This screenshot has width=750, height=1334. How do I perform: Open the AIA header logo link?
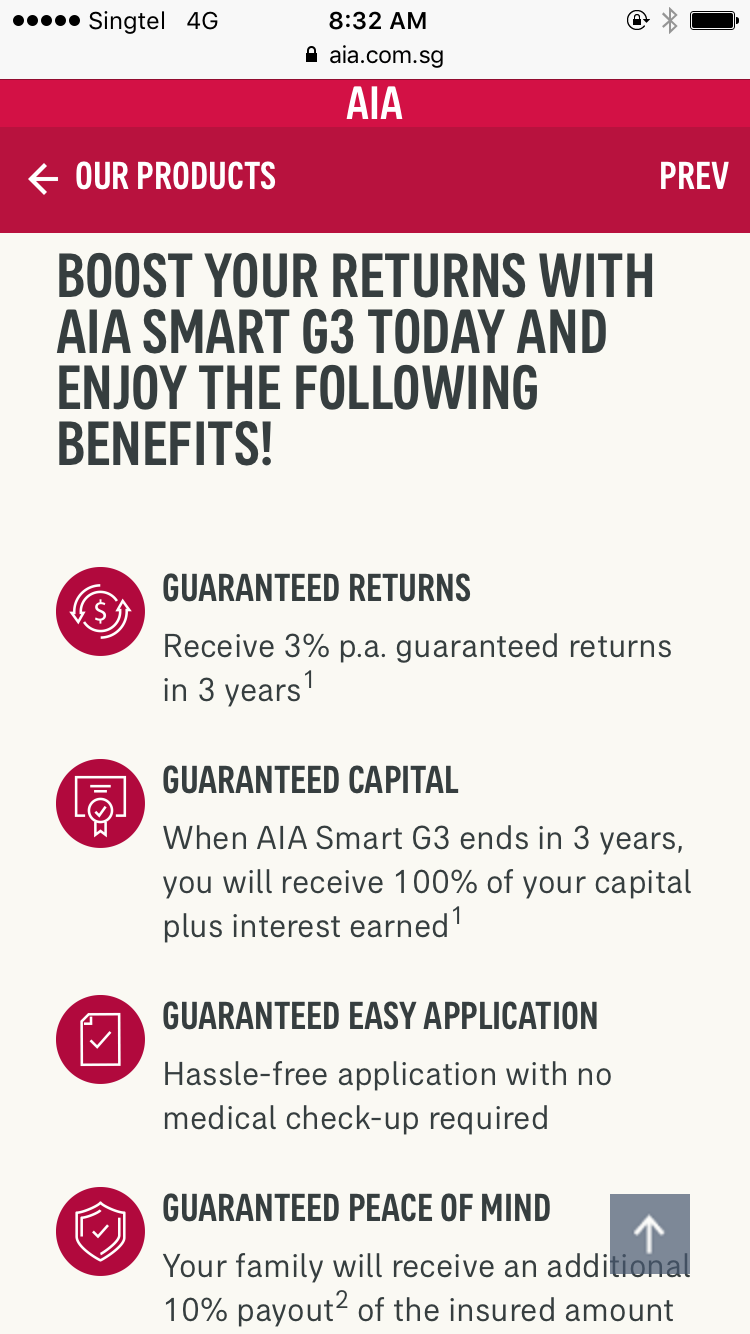pos(375,104)
